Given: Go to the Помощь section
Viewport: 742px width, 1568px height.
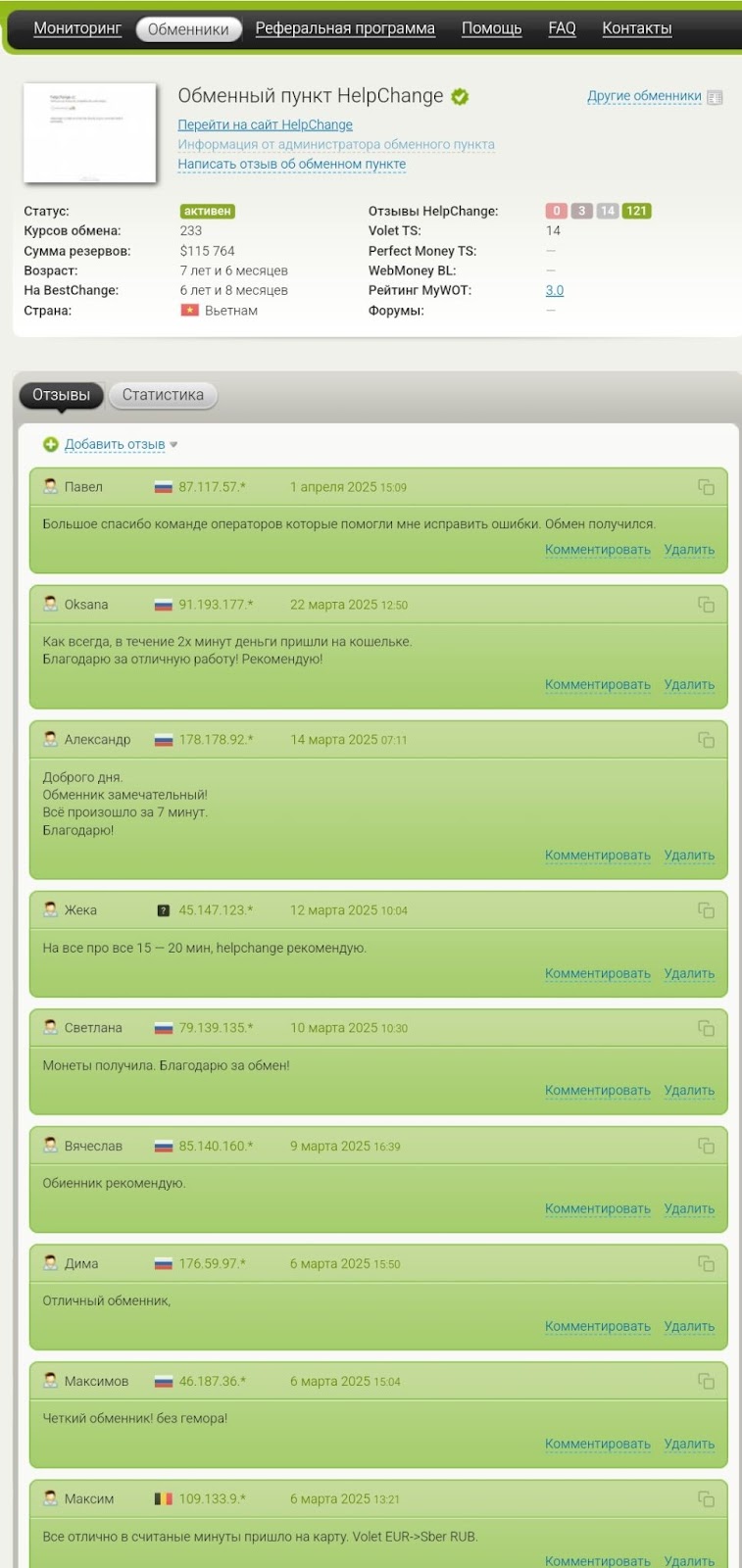Looking at the screenshot, I should click(491, 28).
